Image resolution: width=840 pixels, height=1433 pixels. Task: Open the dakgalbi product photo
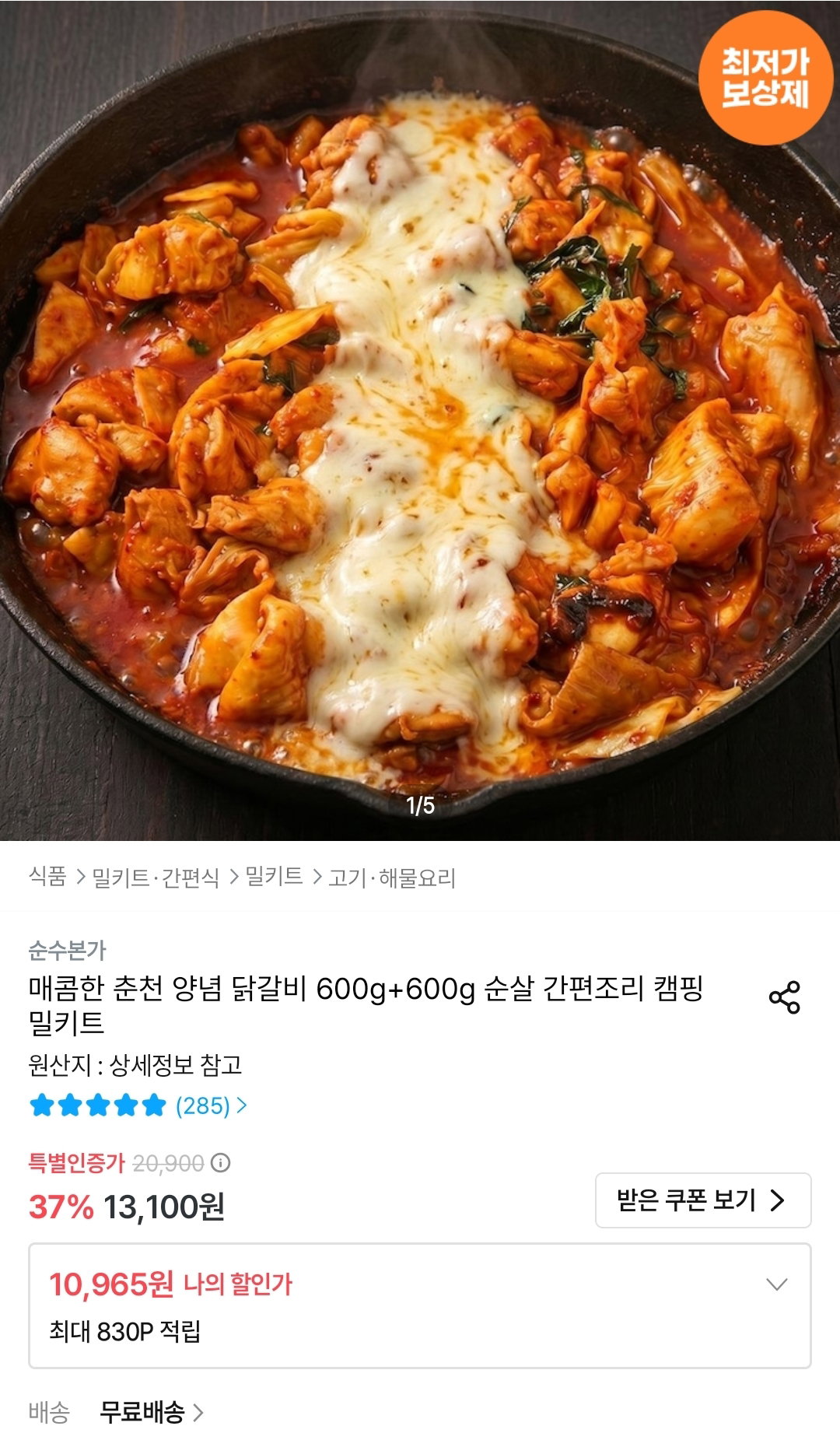(x=420, y=420)
